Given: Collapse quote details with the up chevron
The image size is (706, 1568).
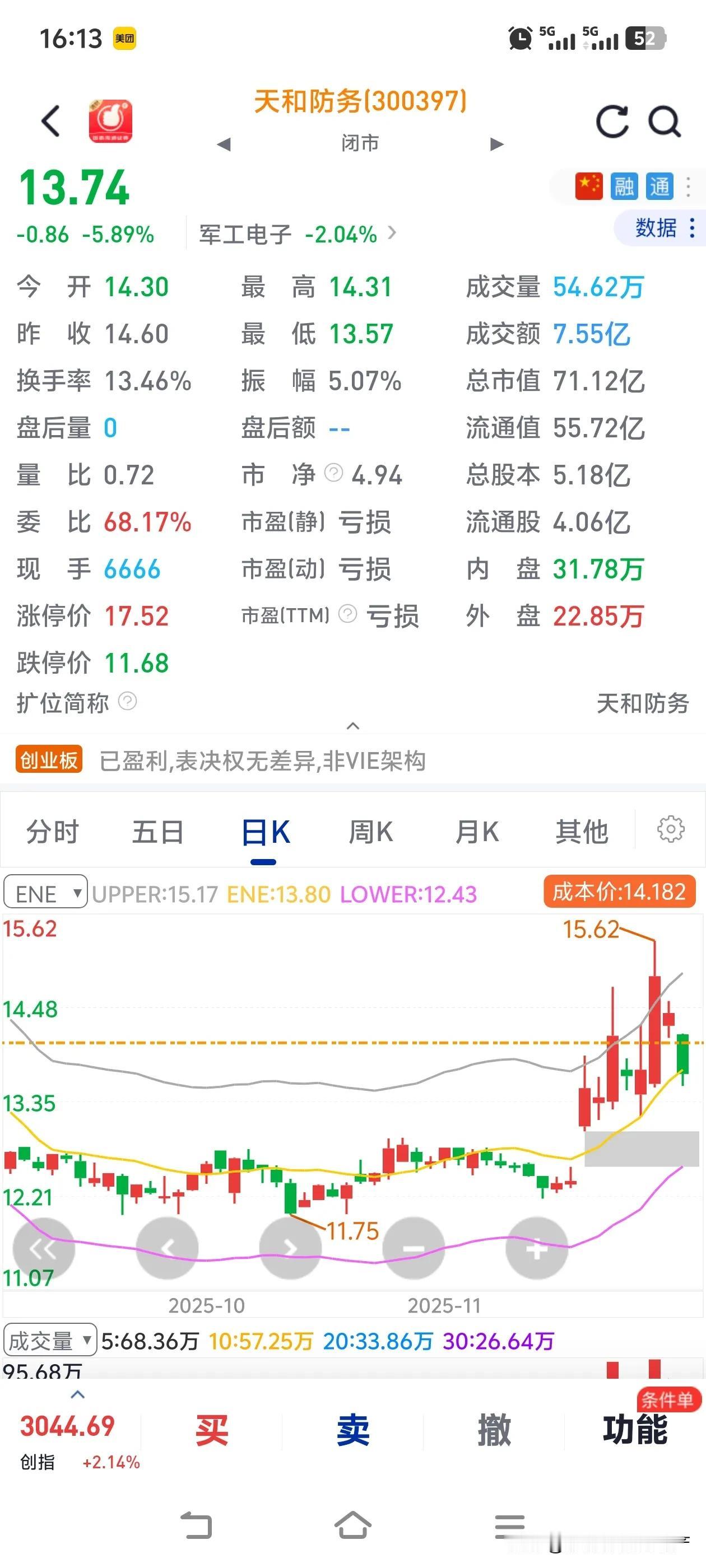Looking at the screenshot, I should pyautogui.click(x=352, y=726).
